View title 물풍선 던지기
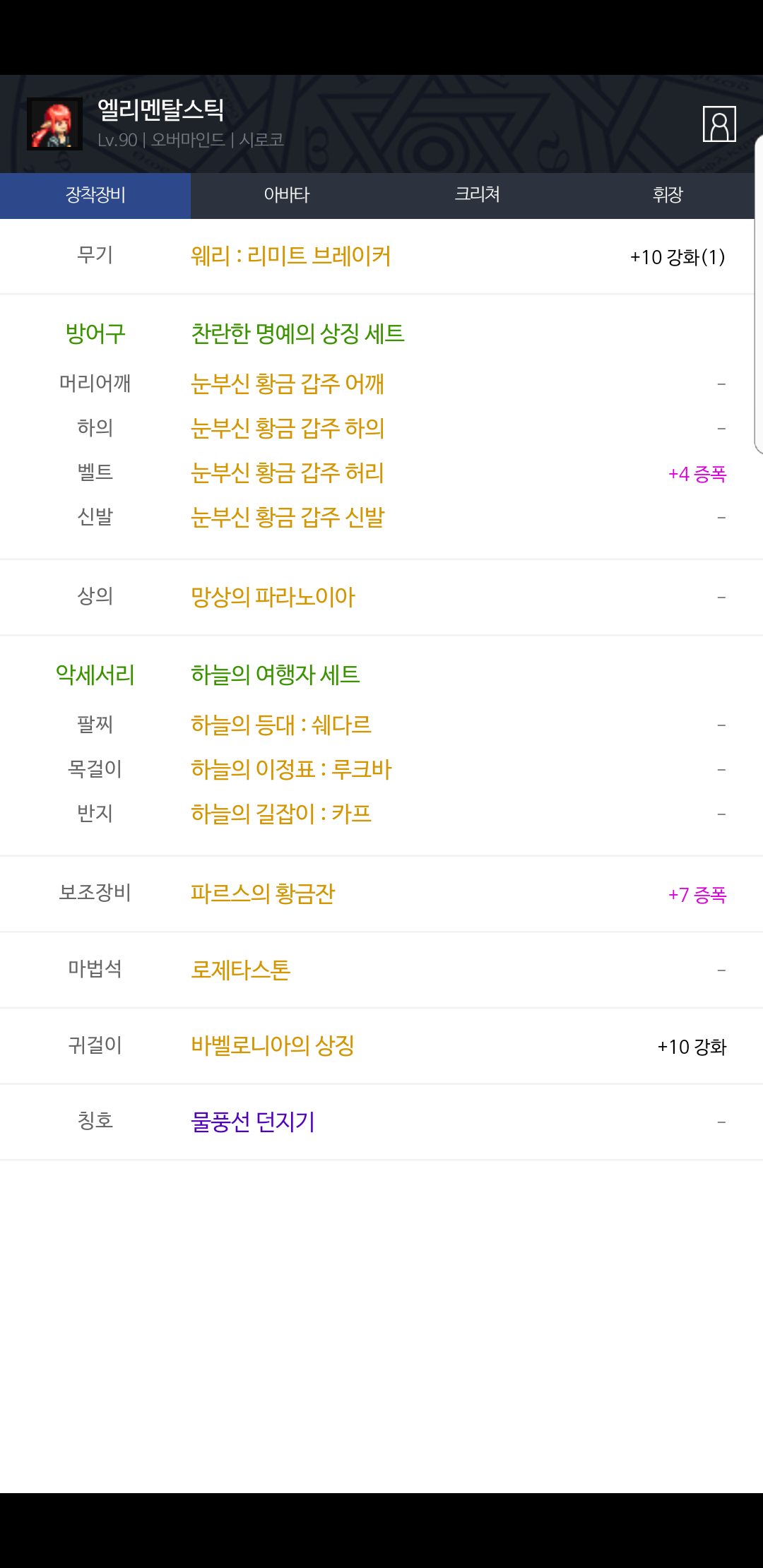763x1568 pixels. point(252,1122)
